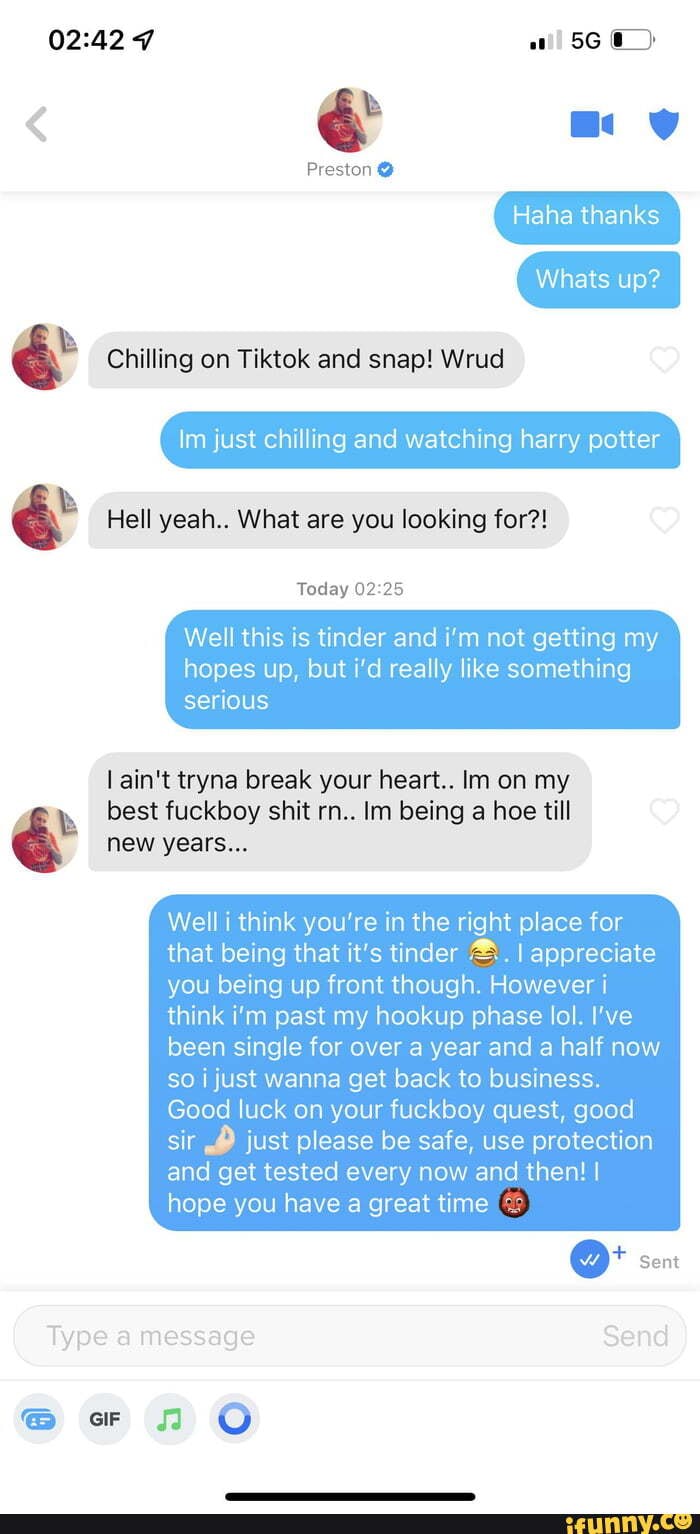Open the contact card icon
Image resolution: width=700 pixels, height=1534 pixels.
coord(40,1419)
